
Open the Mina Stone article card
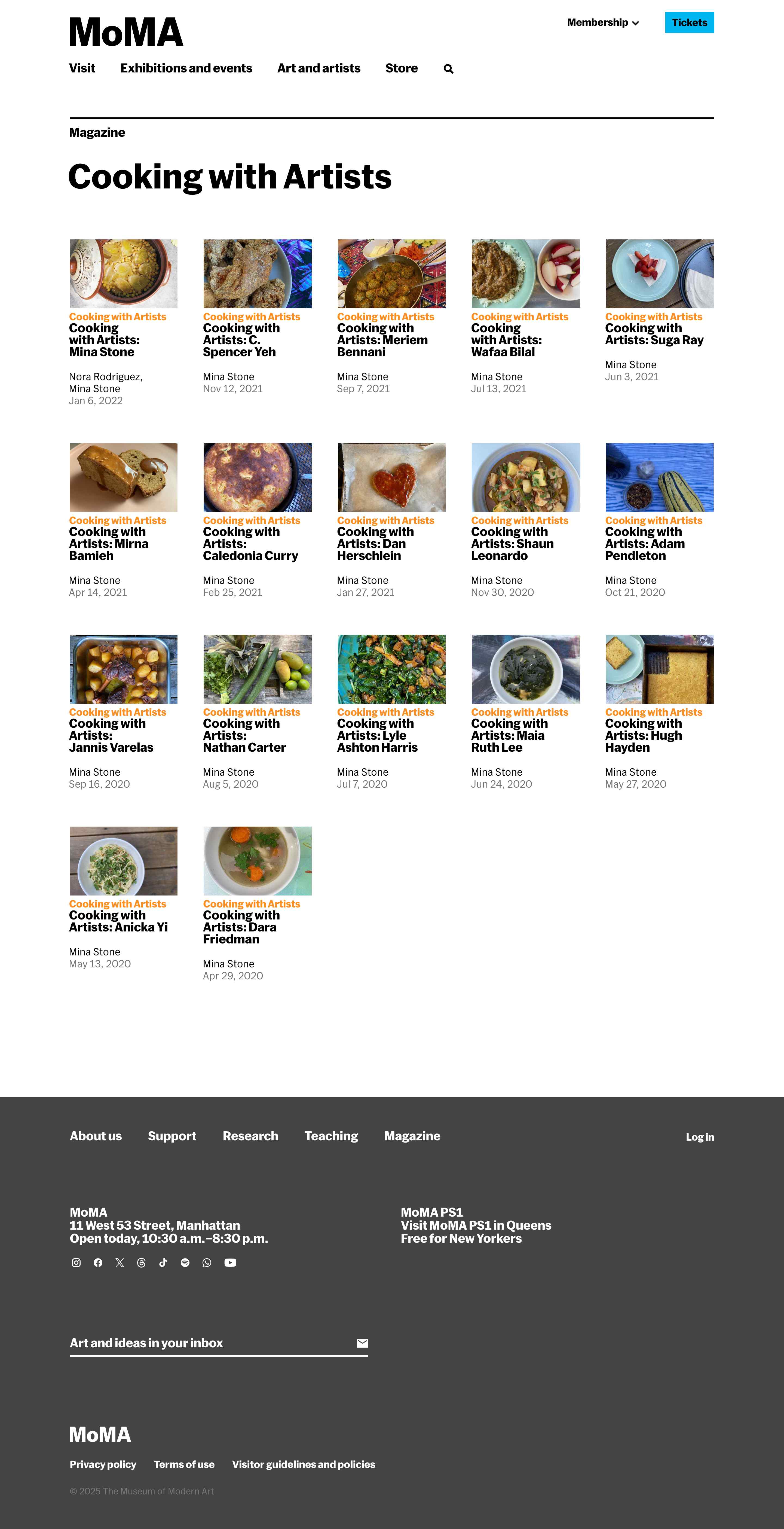104,340
